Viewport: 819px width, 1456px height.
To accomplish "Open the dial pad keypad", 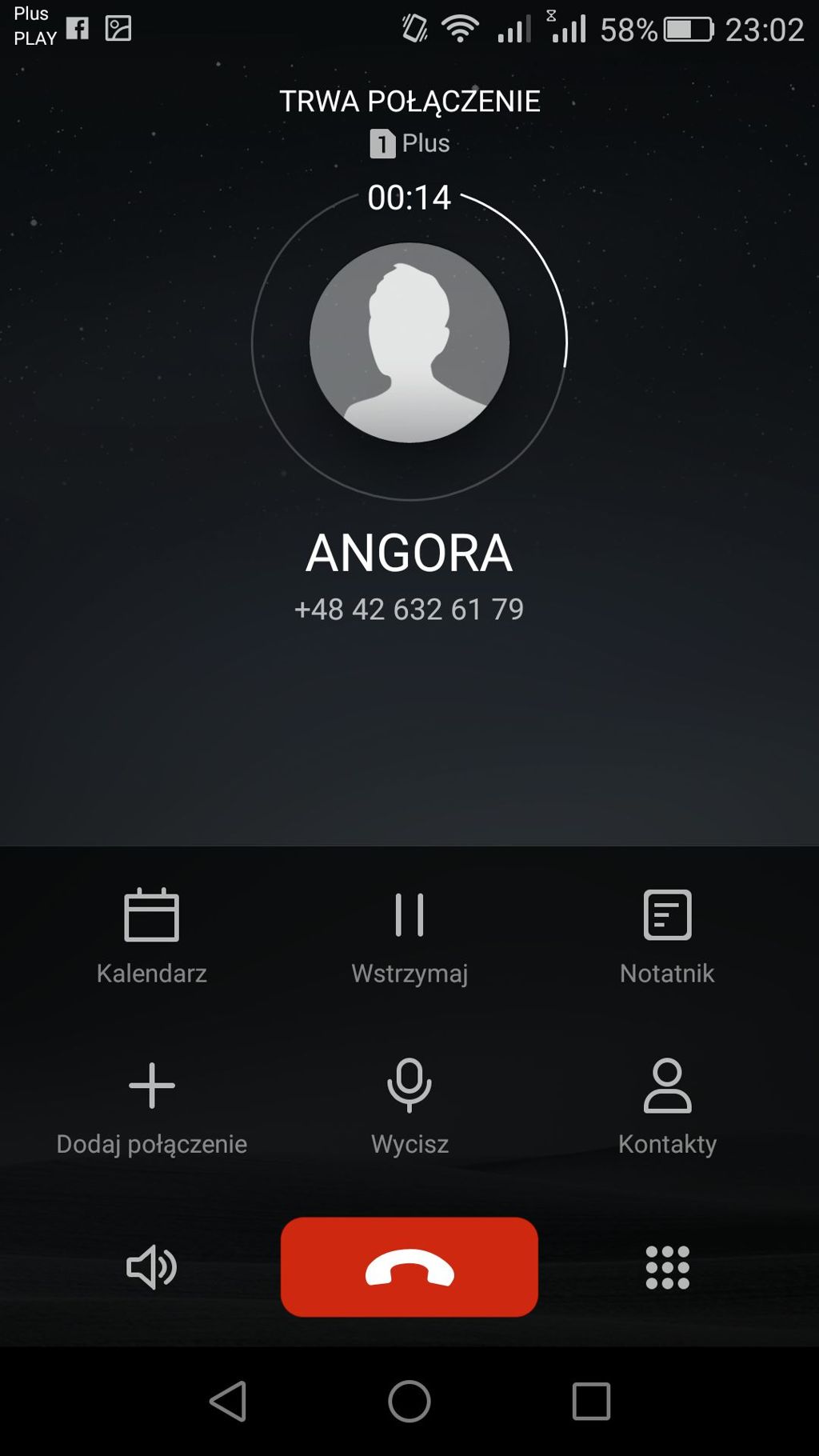I will tap(667, 1267).
